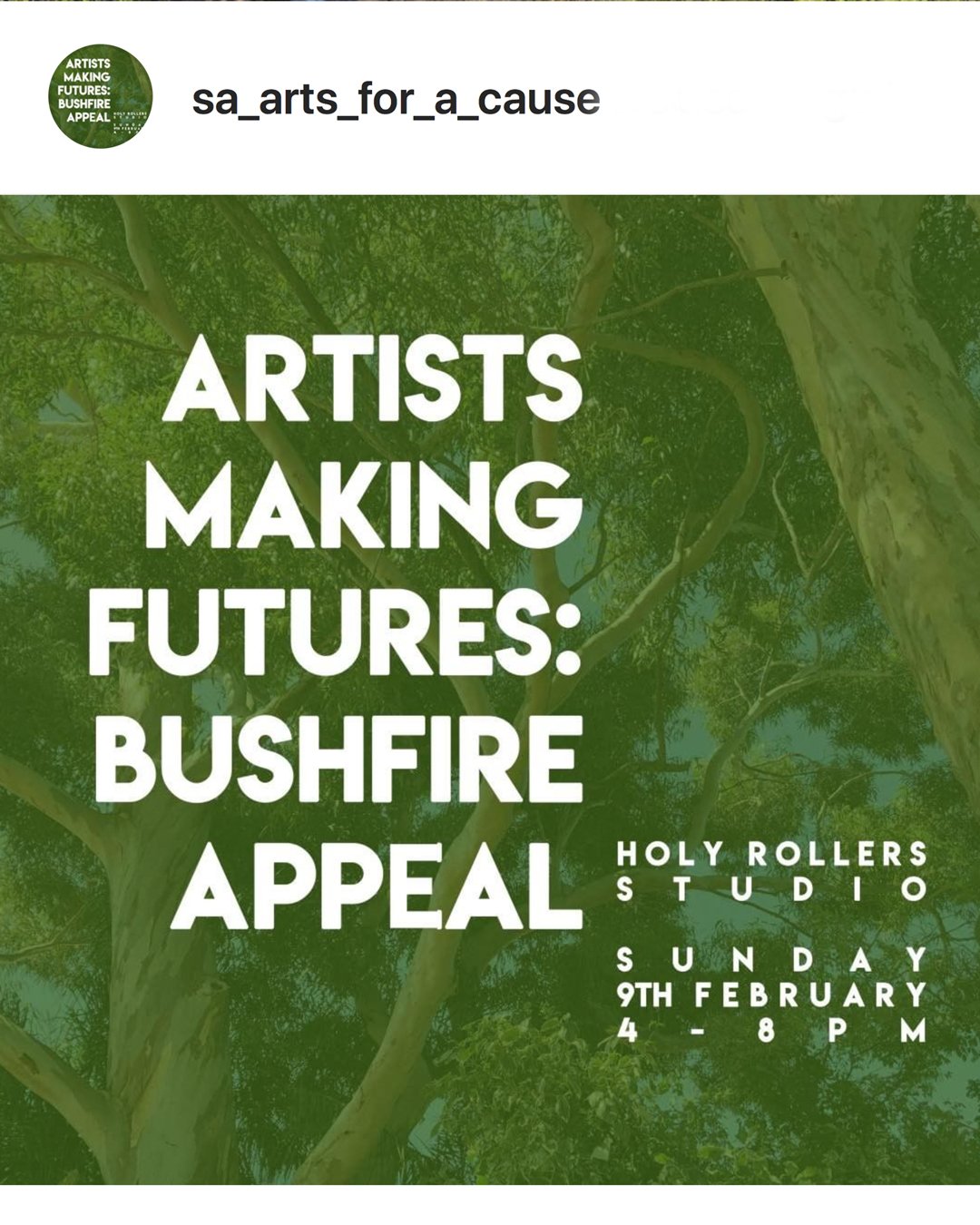Open the Bushfire Appeal post image
Image resolution: width=980 pixels, height=1225 pixels.
click(x=490, y=690)
